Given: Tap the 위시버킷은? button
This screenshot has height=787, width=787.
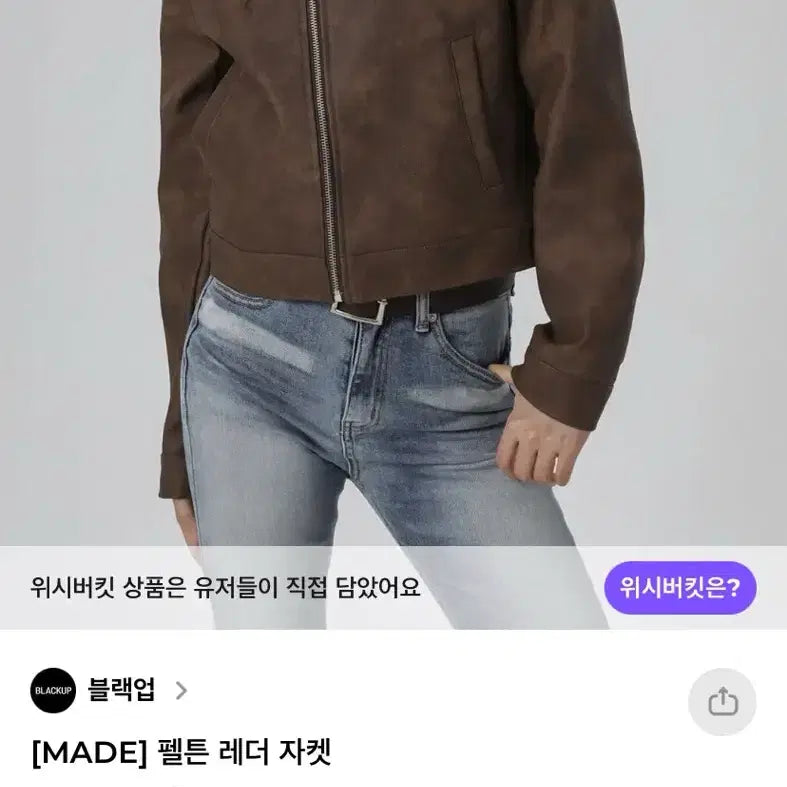Looking at the screenshot, I should pos(680,587).
